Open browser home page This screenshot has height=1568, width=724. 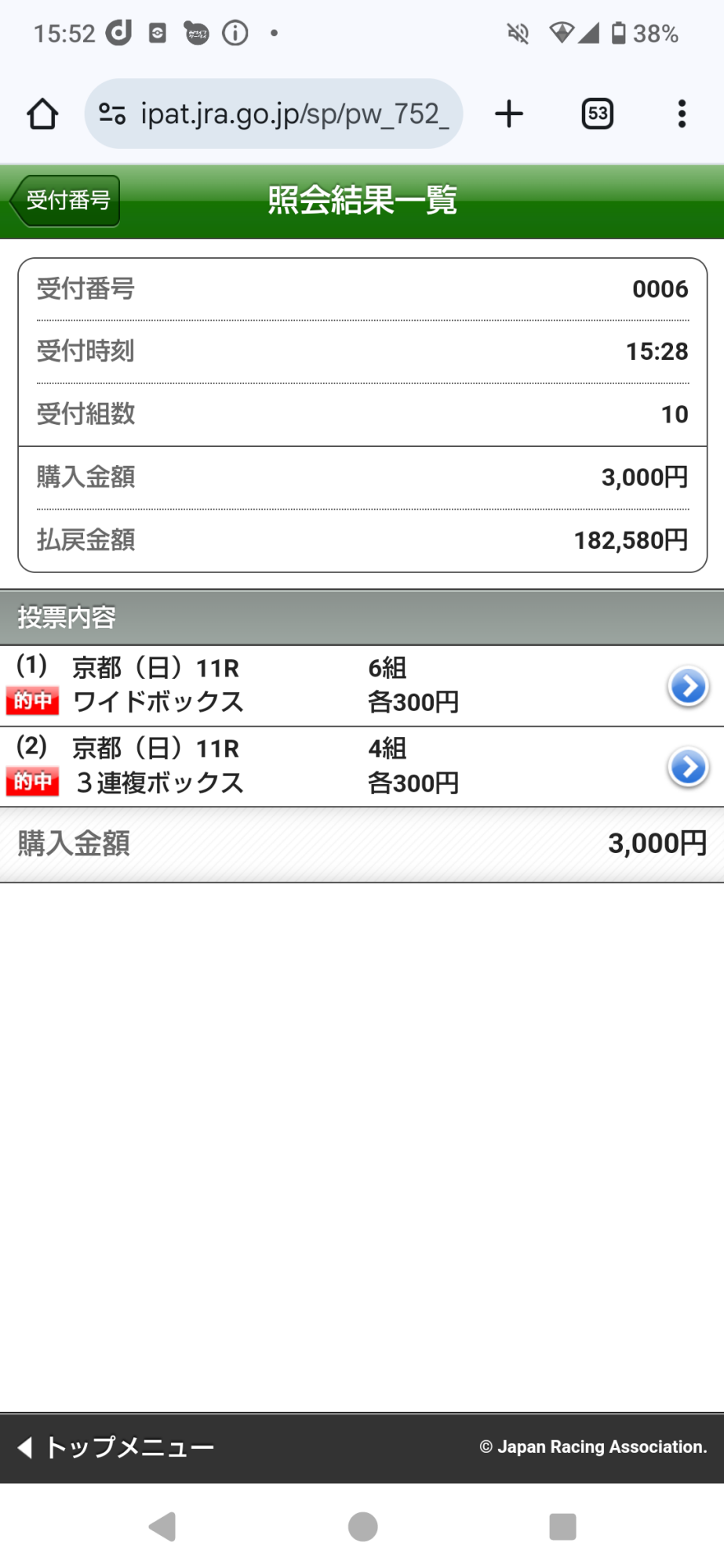[42, 114]
